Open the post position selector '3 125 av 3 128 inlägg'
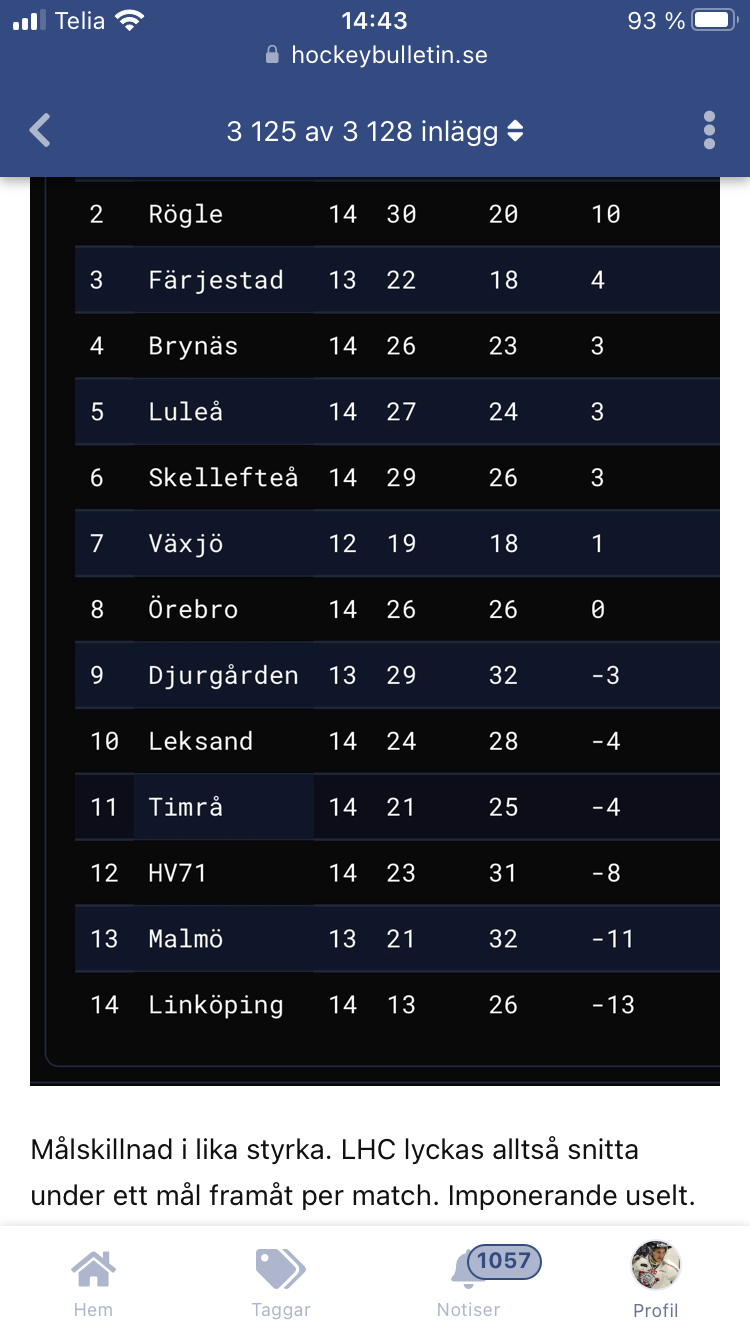750x1334 pixels. 375,131
